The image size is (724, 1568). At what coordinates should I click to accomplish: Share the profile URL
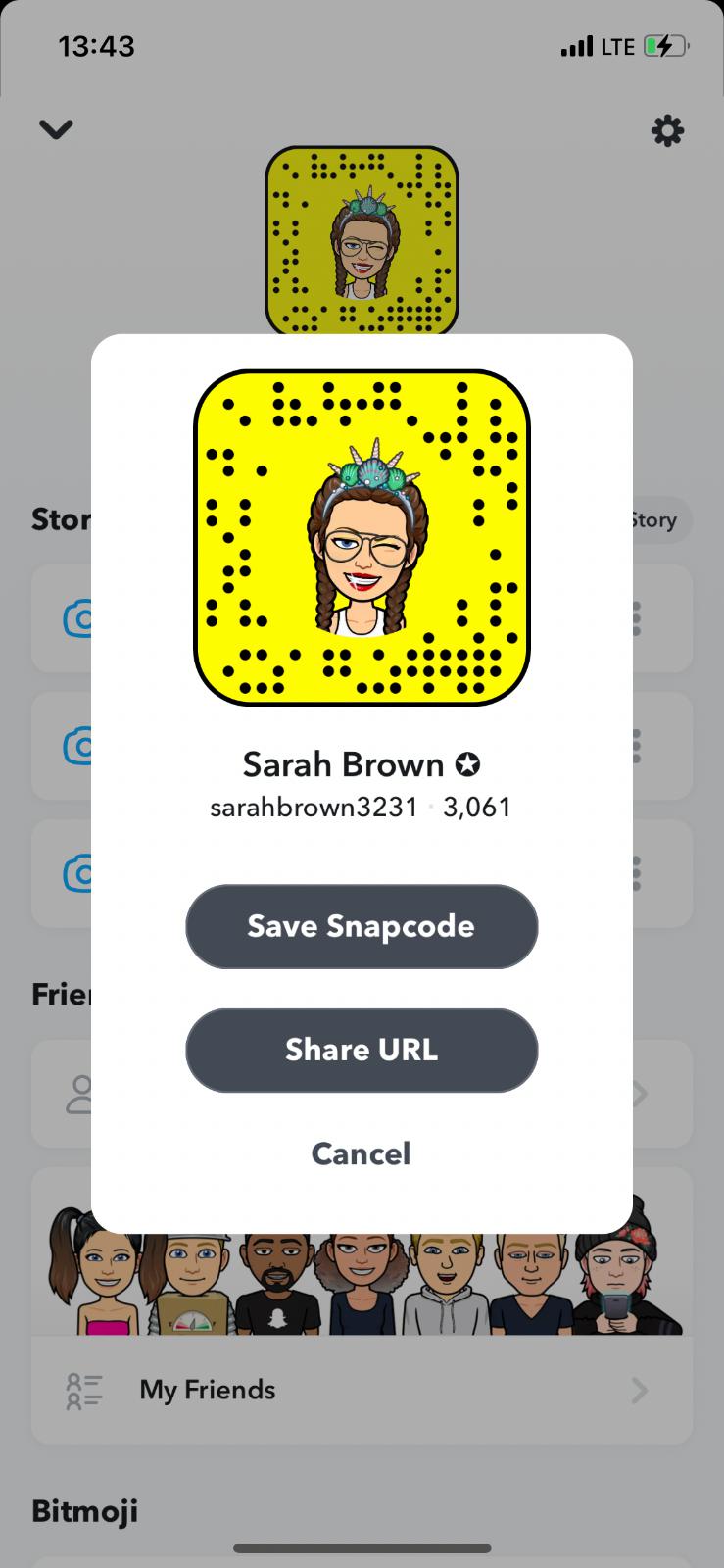pyautogui.click(x=362, y=1050)
